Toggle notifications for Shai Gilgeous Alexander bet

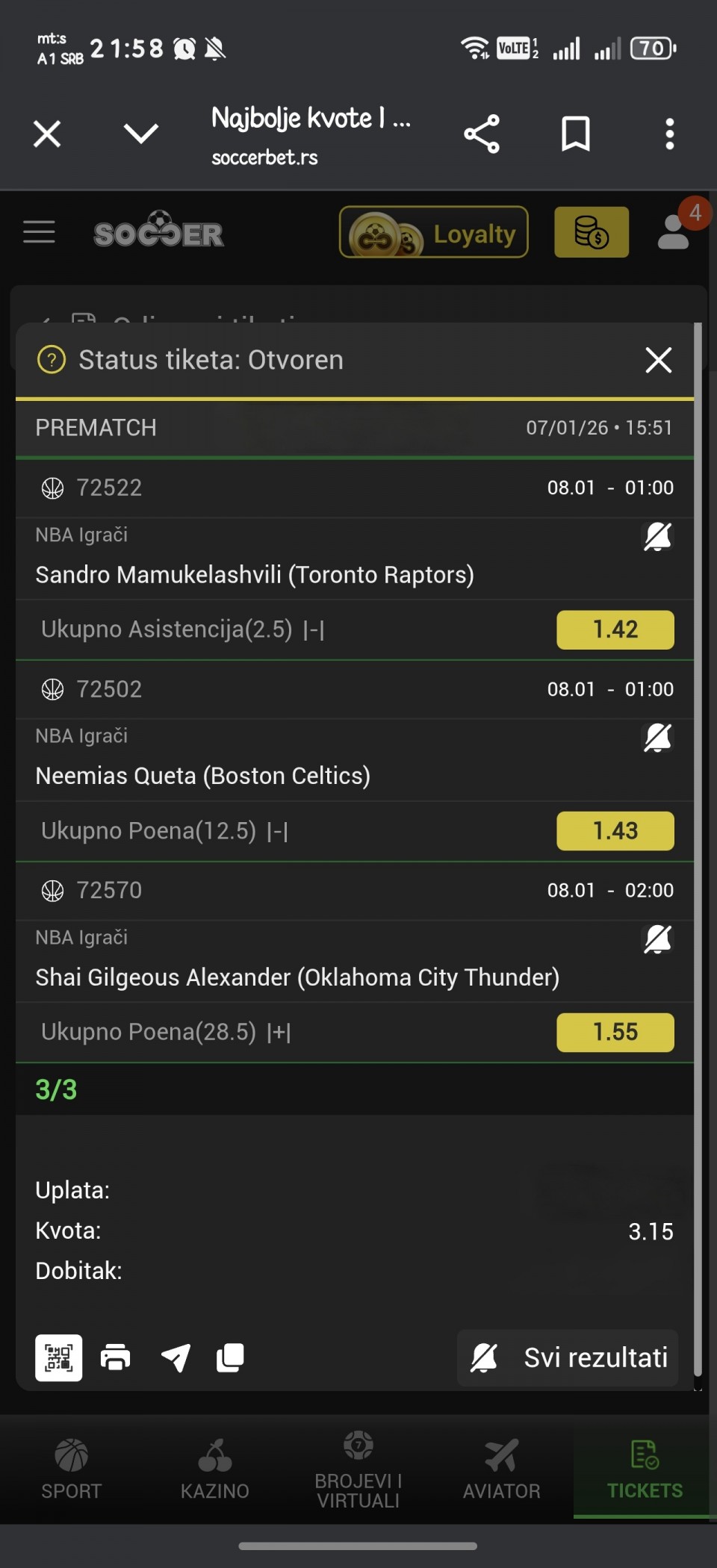click(x=657, y=939)
